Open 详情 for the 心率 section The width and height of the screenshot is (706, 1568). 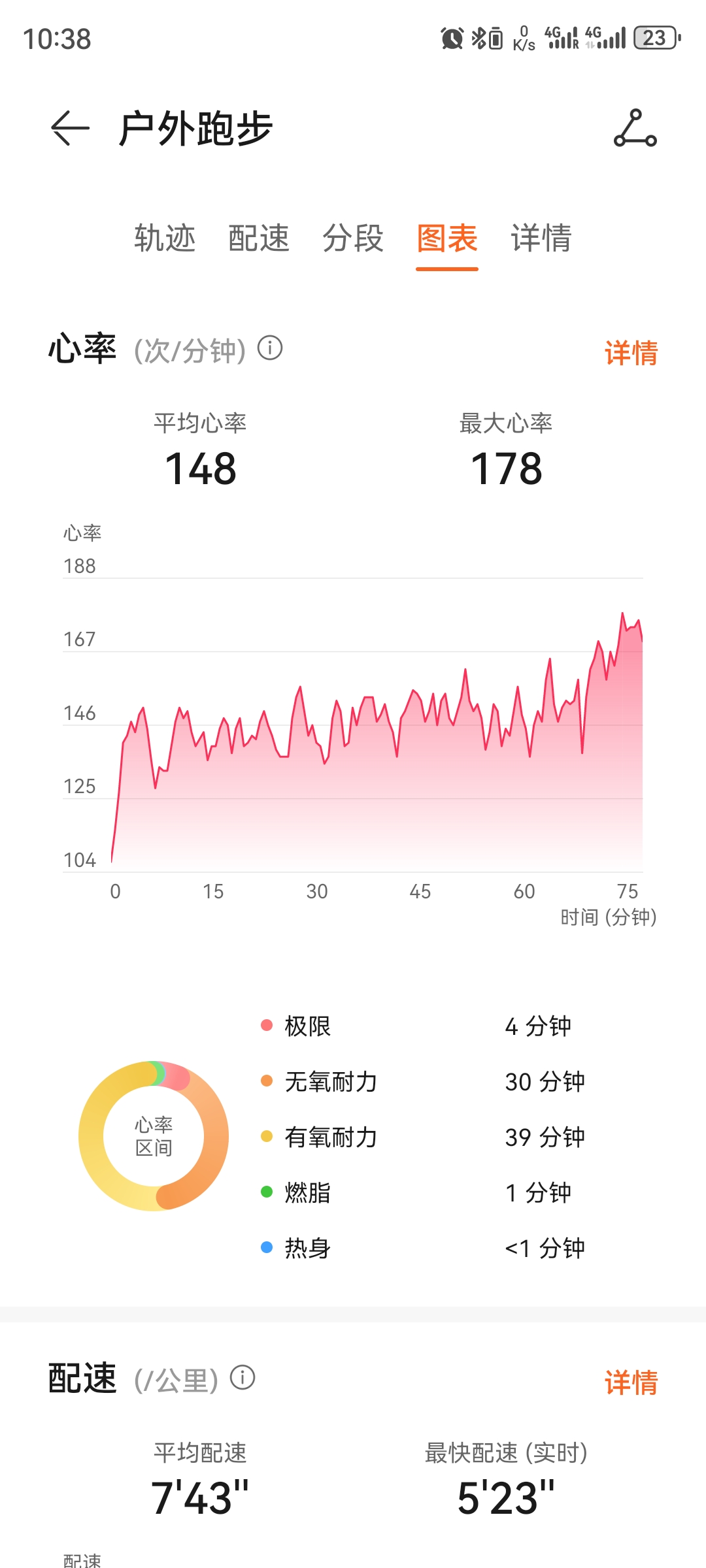tap(631, 353)
